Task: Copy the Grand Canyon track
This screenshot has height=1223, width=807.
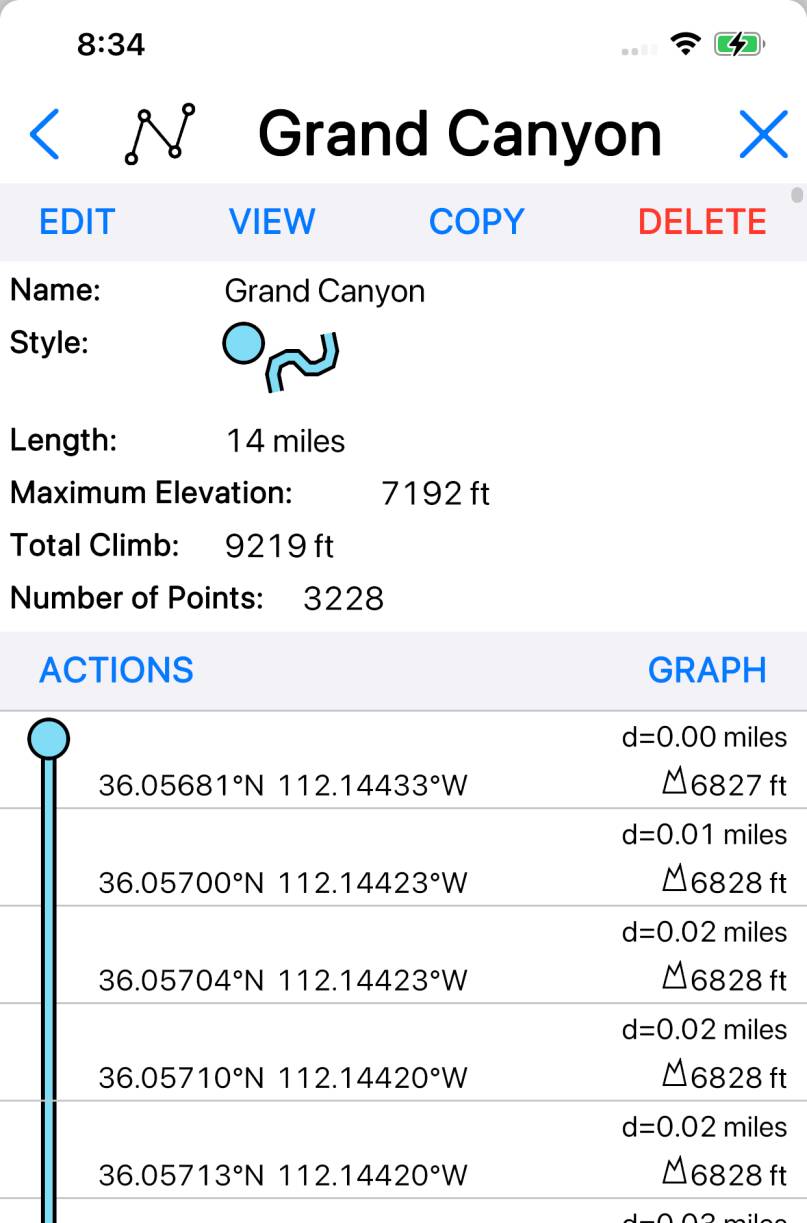Action: tap(476, 222)
